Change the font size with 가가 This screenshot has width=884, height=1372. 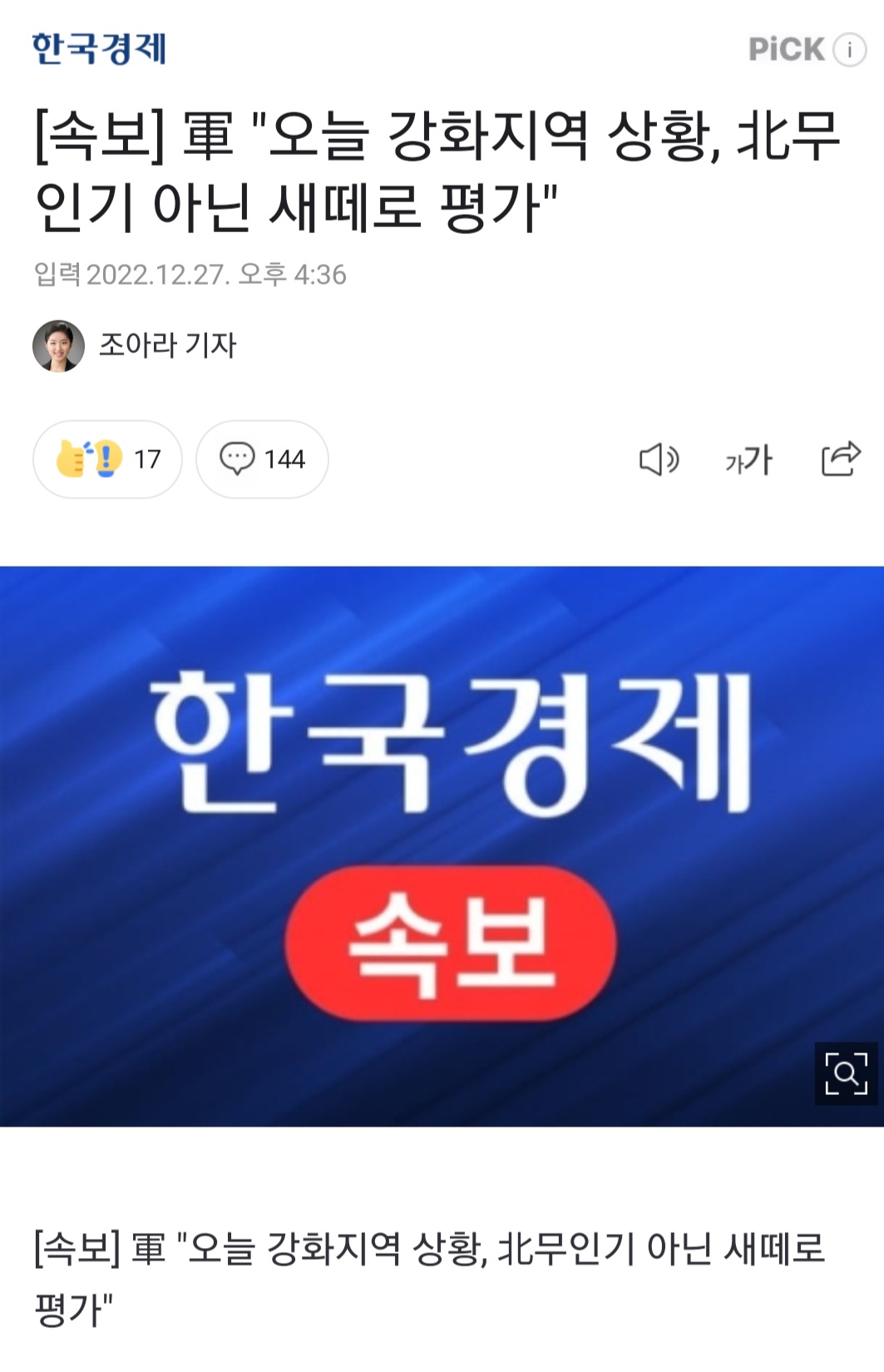click(x=748, y=459)
